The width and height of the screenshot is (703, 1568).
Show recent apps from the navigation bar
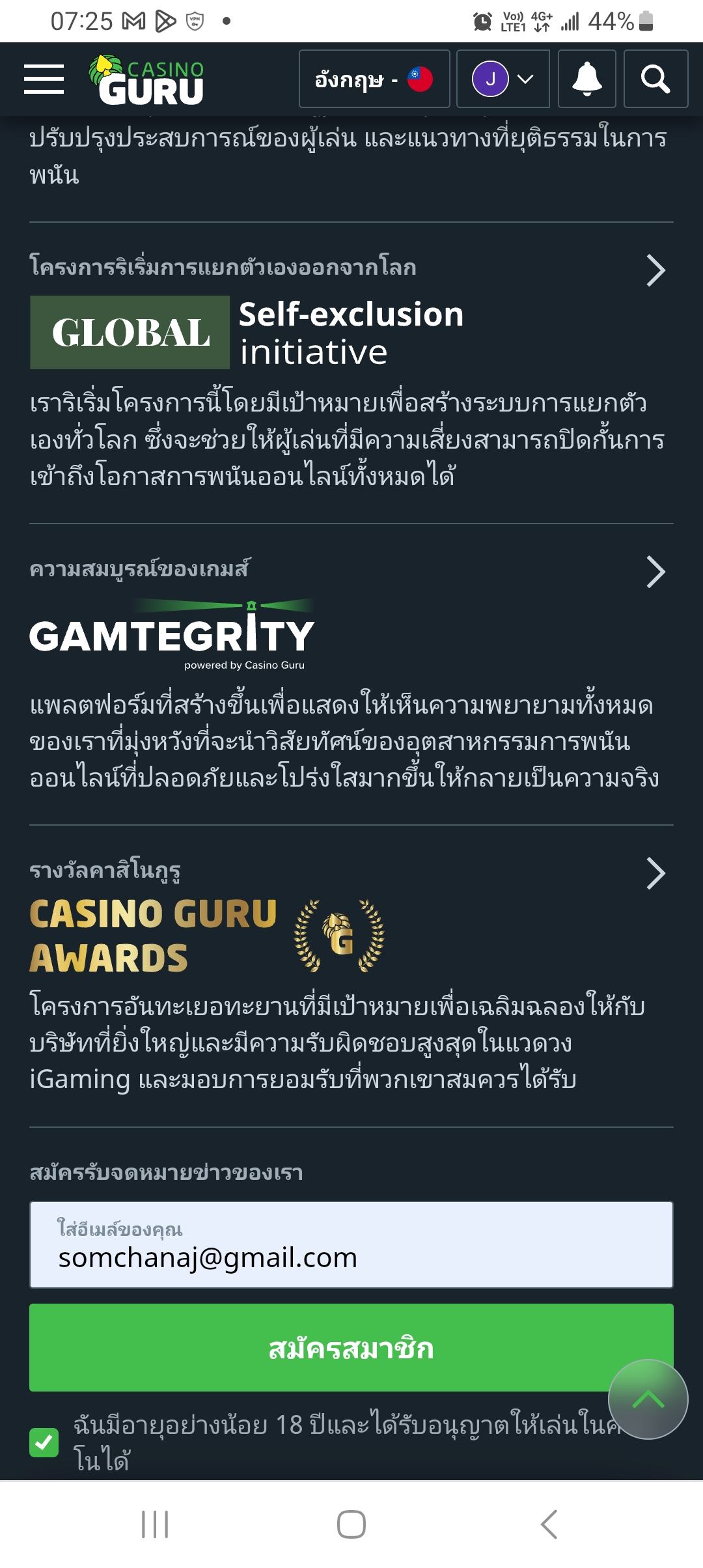tap(155, 1524)
